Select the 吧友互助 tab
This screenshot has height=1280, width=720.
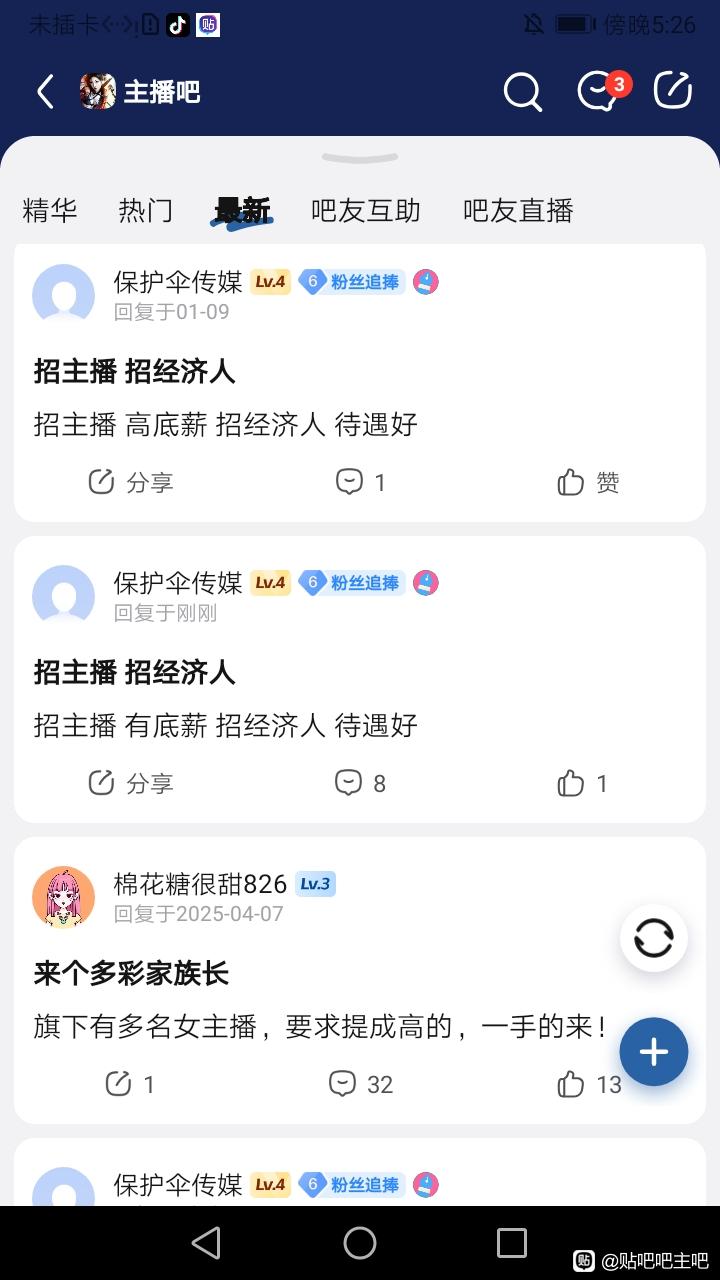(x=366, y=210)
